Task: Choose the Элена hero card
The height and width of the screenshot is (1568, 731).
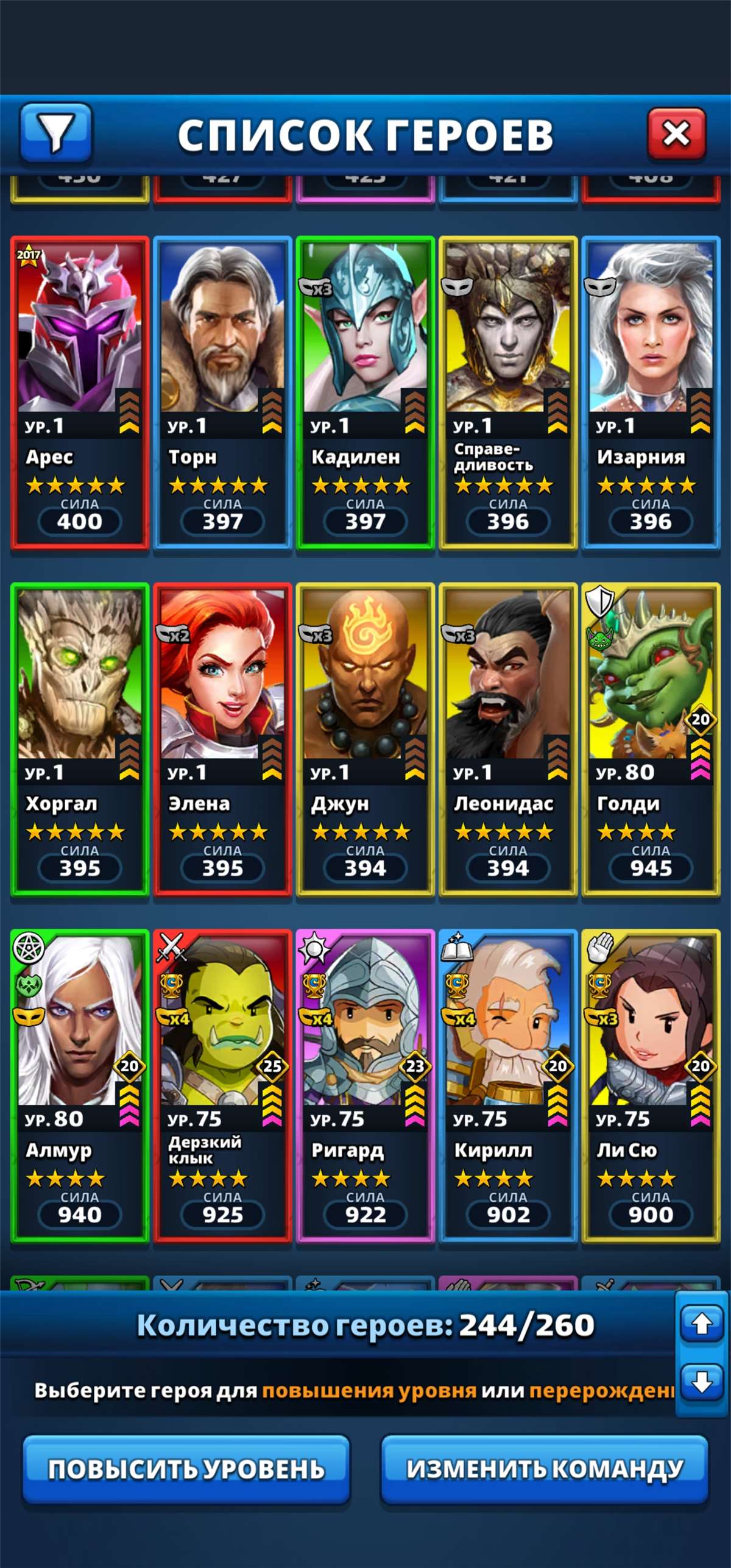Action: [x=222, y=739]
